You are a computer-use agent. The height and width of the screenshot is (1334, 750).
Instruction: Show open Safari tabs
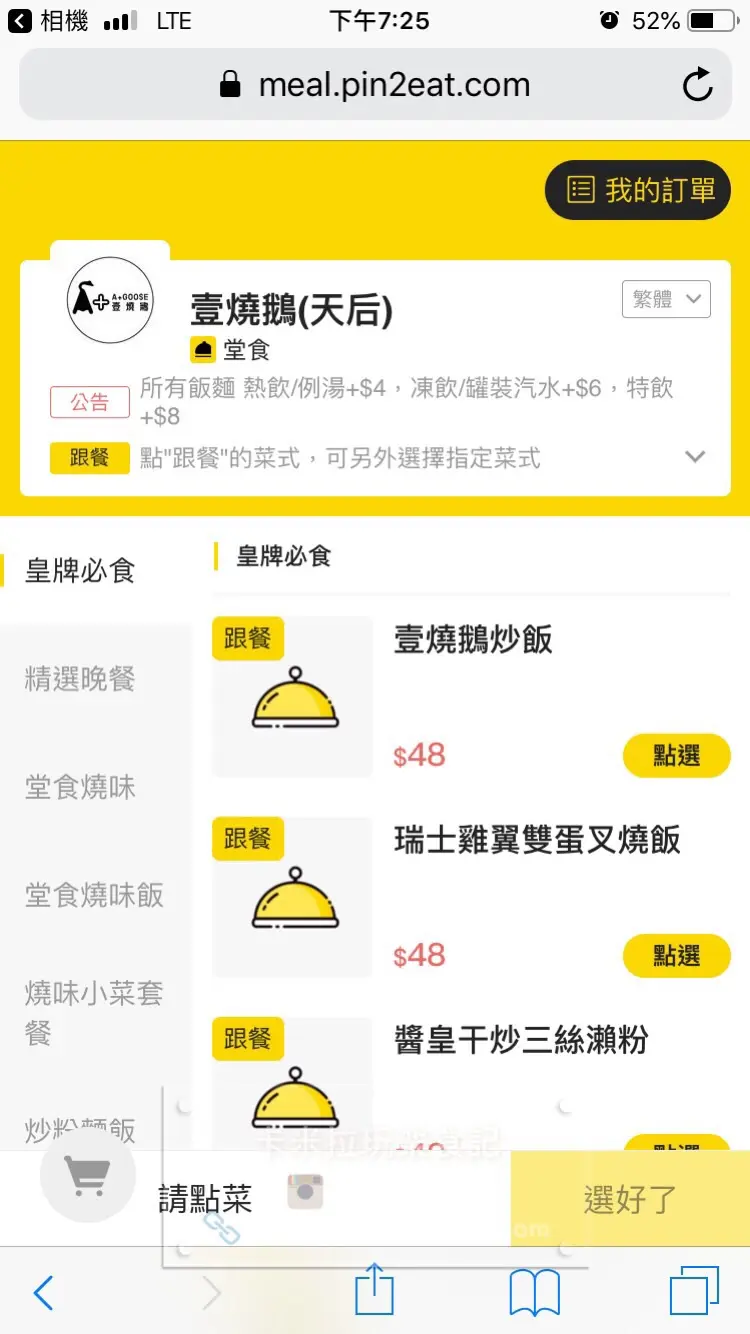(694, 1291)
